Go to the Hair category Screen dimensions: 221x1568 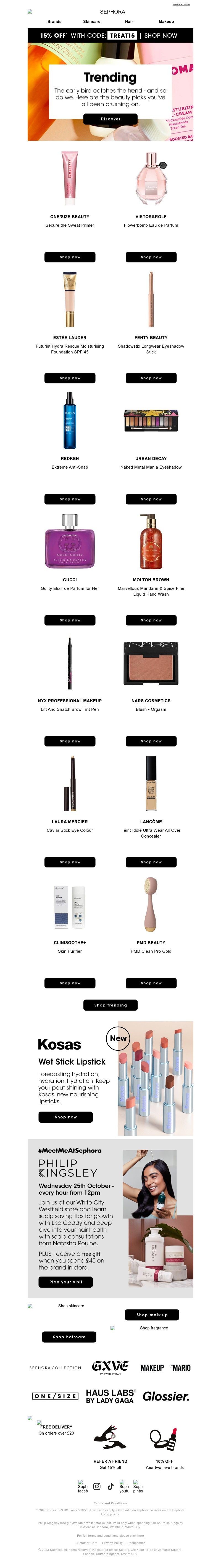tap(129, 21)
